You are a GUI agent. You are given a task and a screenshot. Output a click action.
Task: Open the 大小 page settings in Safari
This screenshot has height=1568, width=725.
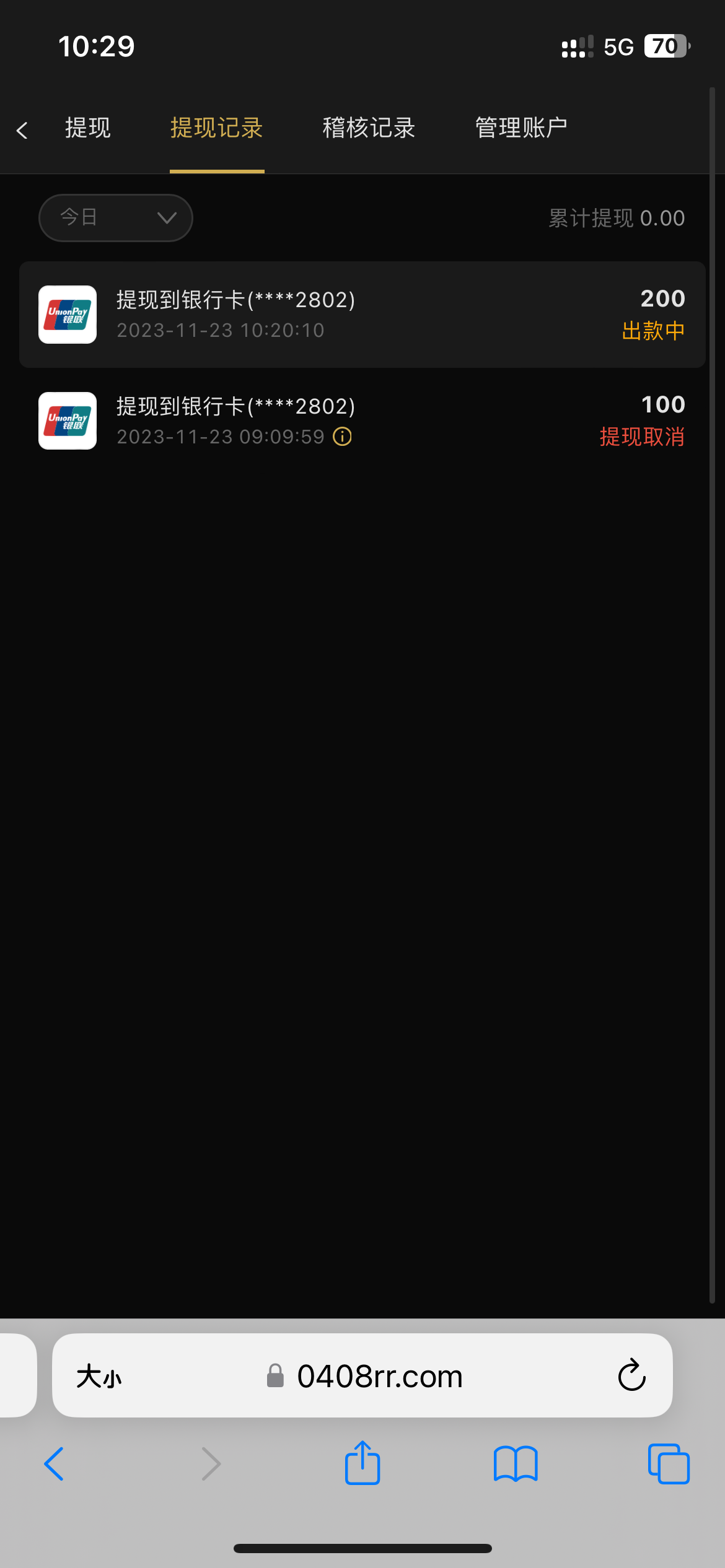pos(99,1377)
